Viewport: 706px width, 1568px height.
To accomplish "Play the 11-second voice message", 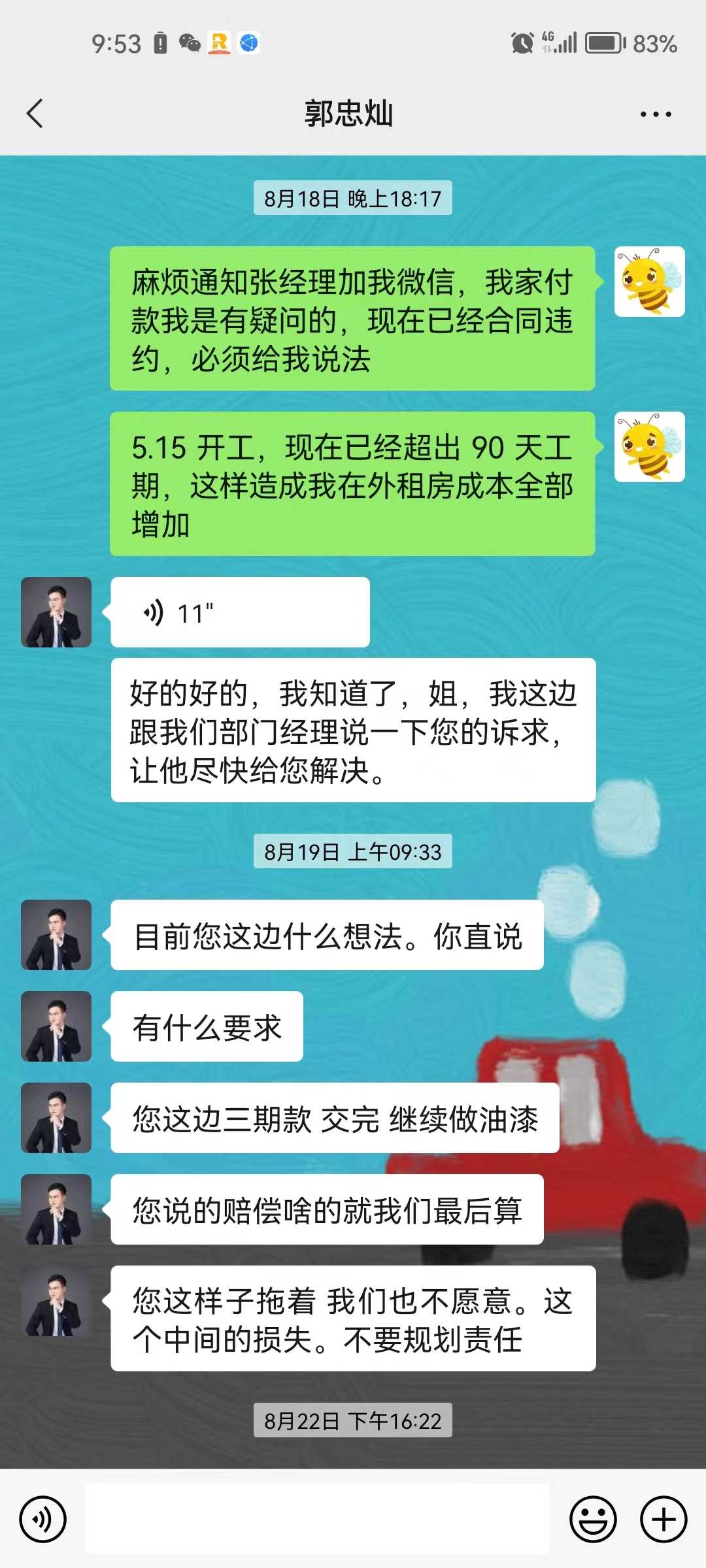I will click(239, 613).
